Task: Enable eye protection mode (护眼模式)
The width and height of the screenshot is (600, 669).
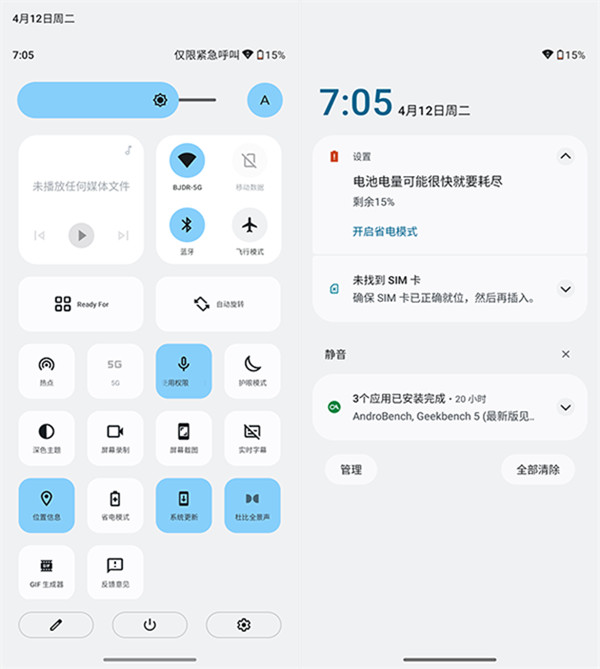Action: 252,370
